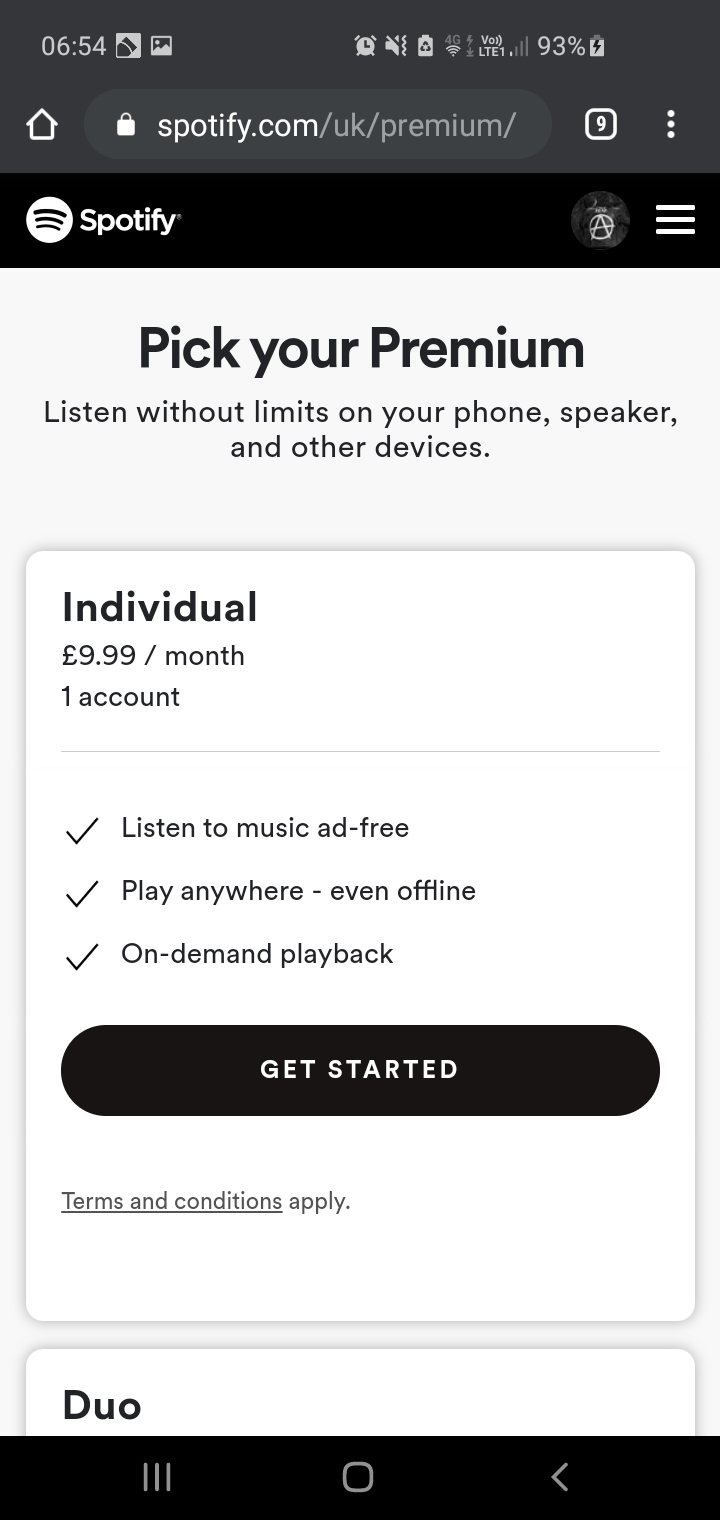The height and width of the screenshot is (1520, 720).
Task: Open the Spotify hamburger menu
Action: coord(675,220)
